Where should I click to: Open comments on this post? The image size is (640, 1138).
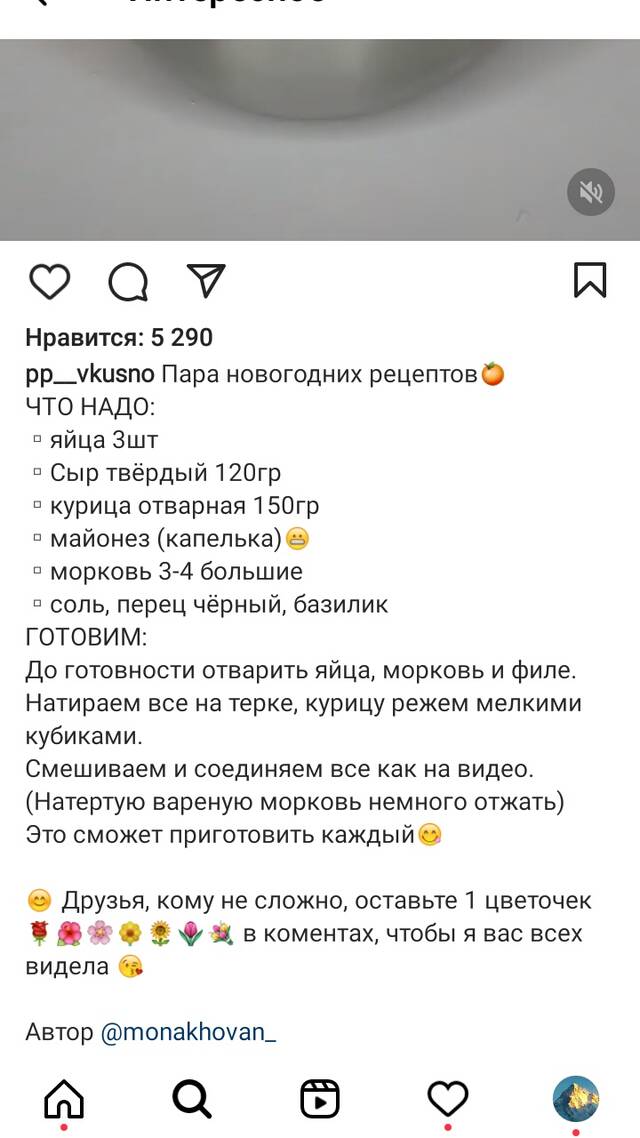pos(128,282)
